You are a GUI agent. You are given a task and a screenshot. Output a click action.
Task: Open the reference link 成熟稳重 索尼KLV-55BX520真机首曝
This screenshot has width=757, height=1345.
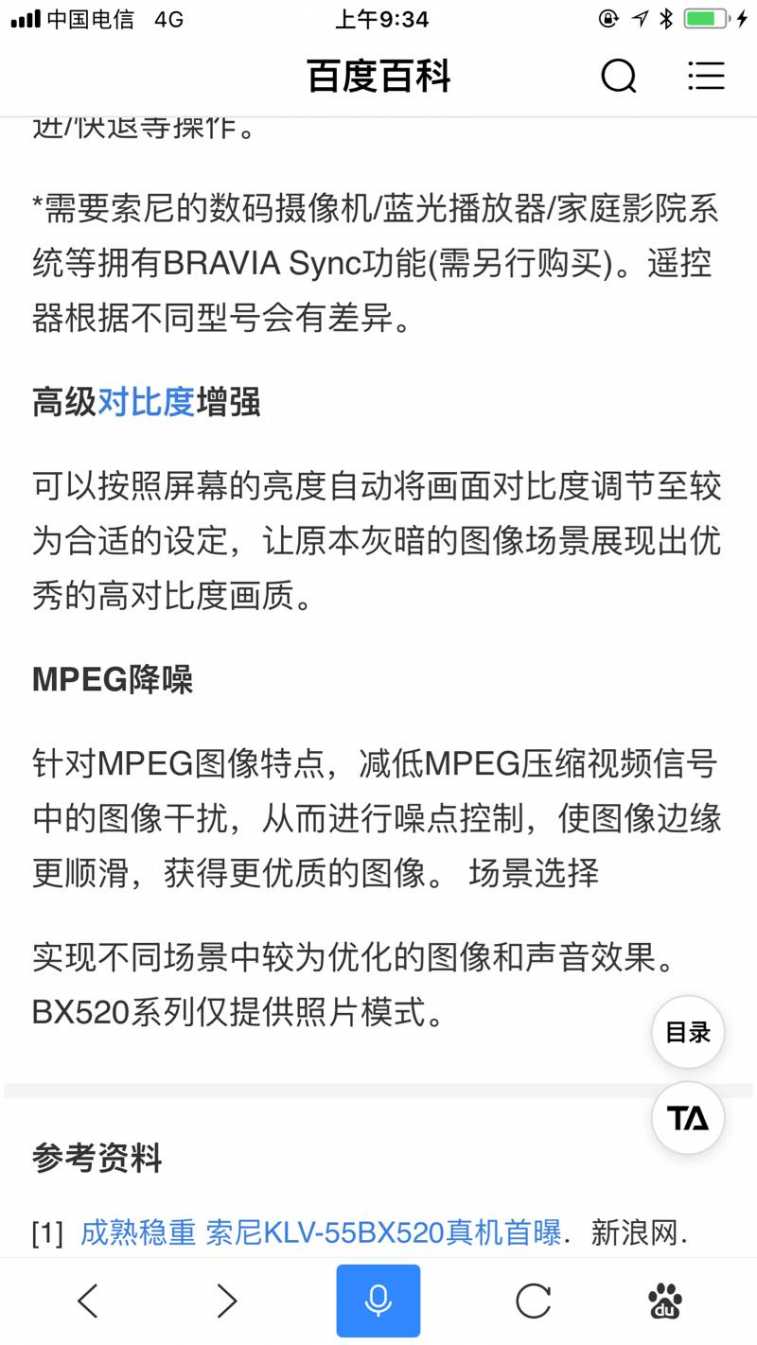coord(320,1233)
